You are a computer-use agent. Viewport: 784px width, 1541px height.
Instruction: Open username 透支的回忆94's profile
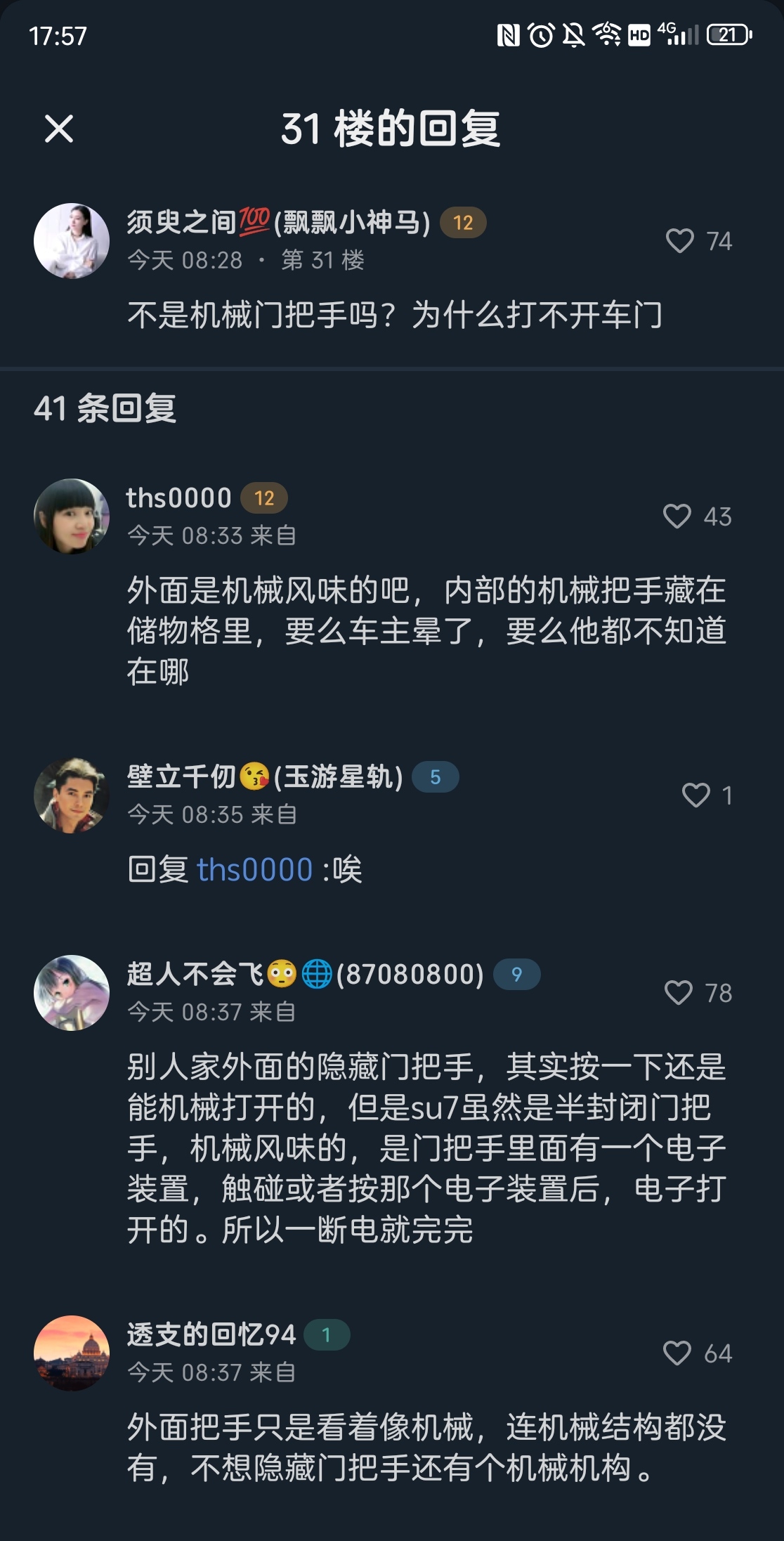[211, 1334]
